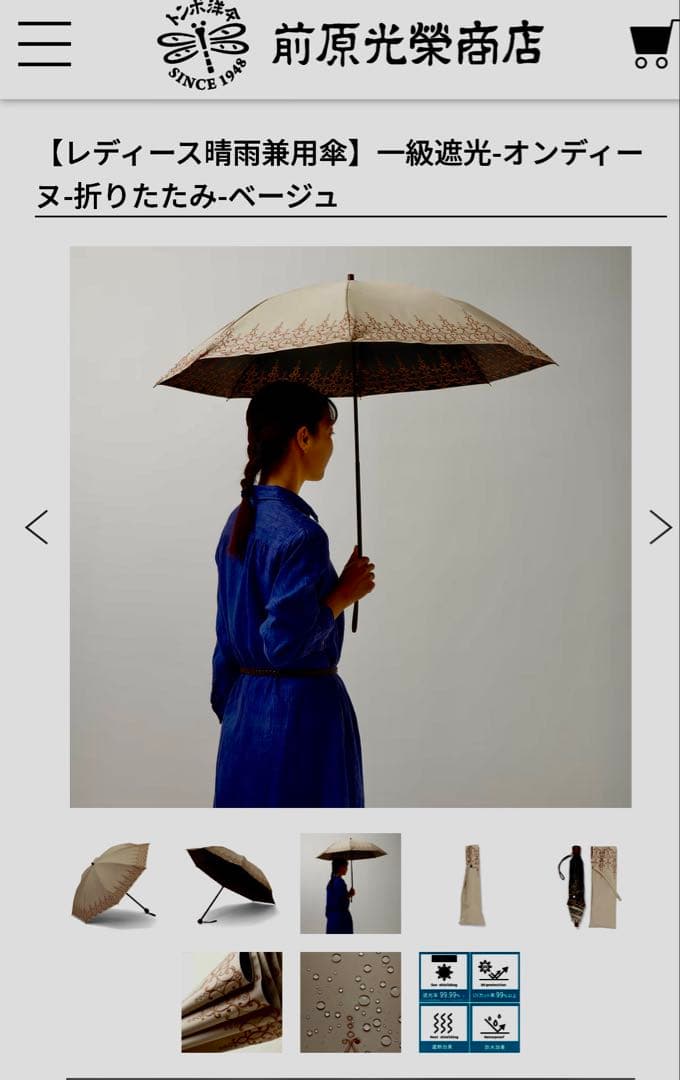Select the open beige umbrella thumbnail

click(x=112, y=883)
